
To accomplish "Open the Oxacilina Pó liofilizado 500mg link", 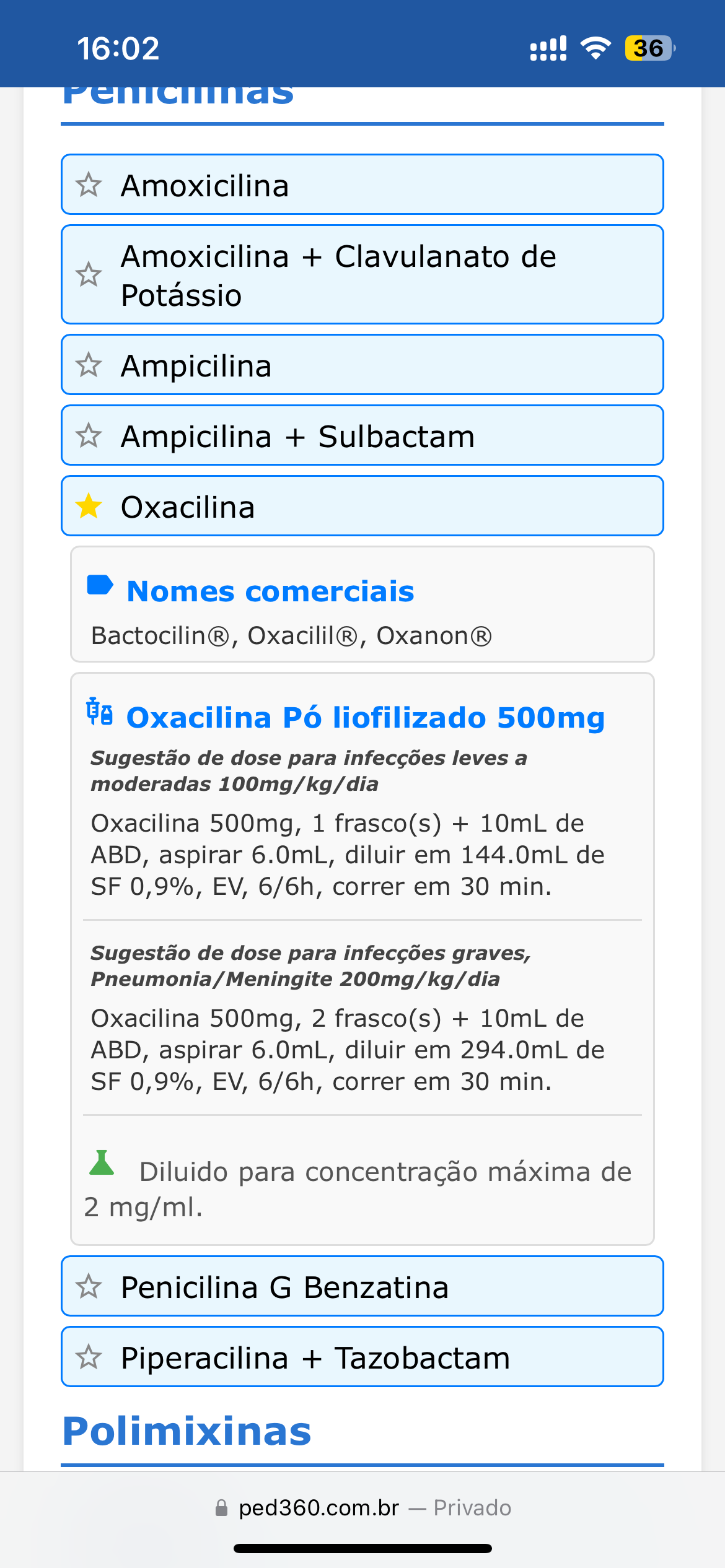I will [364, 718].
